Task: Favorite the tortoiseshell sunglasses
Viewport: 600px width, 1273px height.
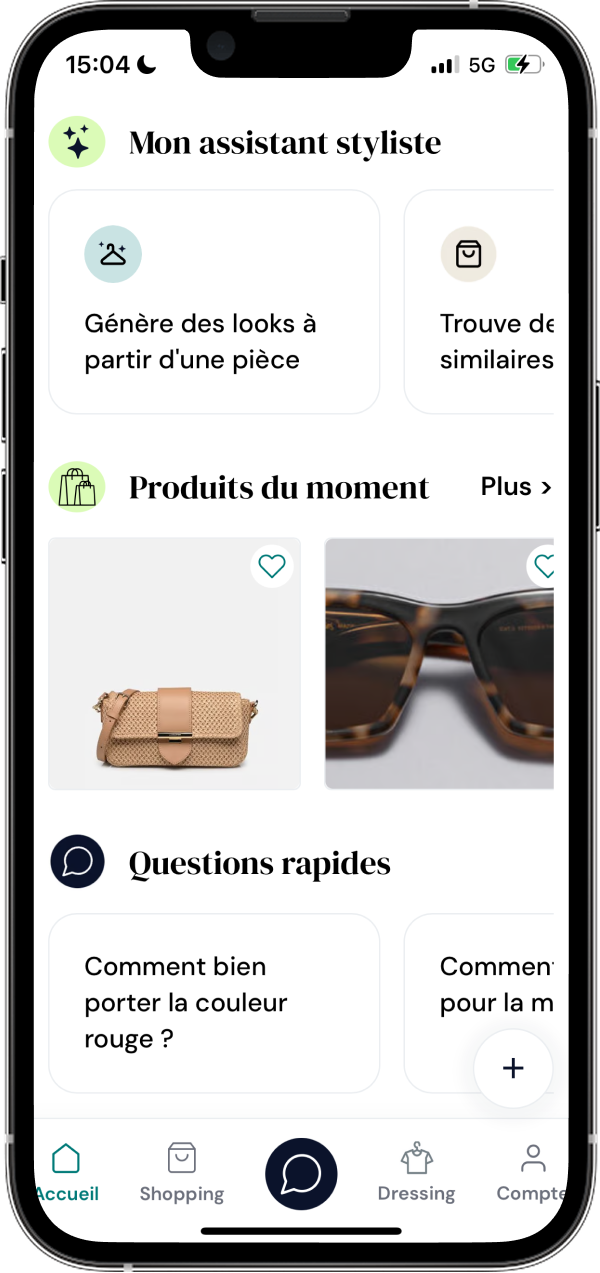Action: coord(543,566)
